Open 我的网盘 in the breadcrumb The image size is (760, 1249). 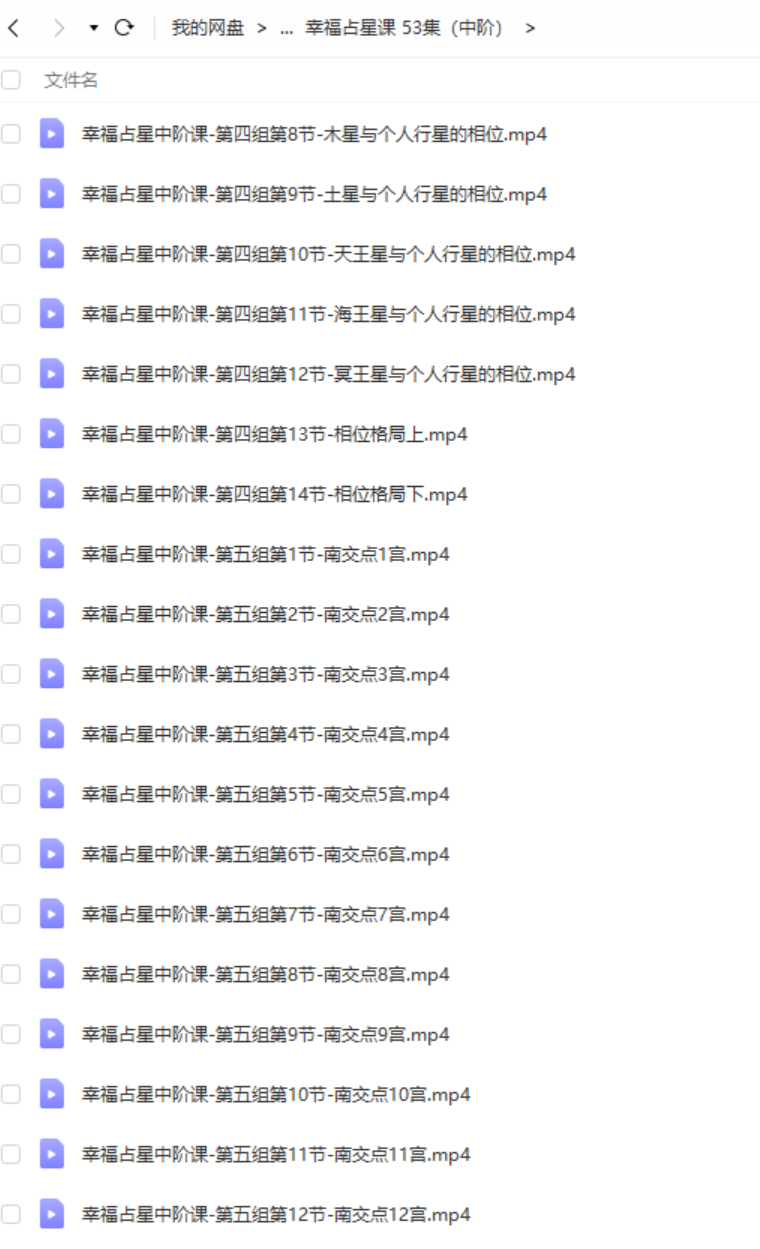pos(207,28)
